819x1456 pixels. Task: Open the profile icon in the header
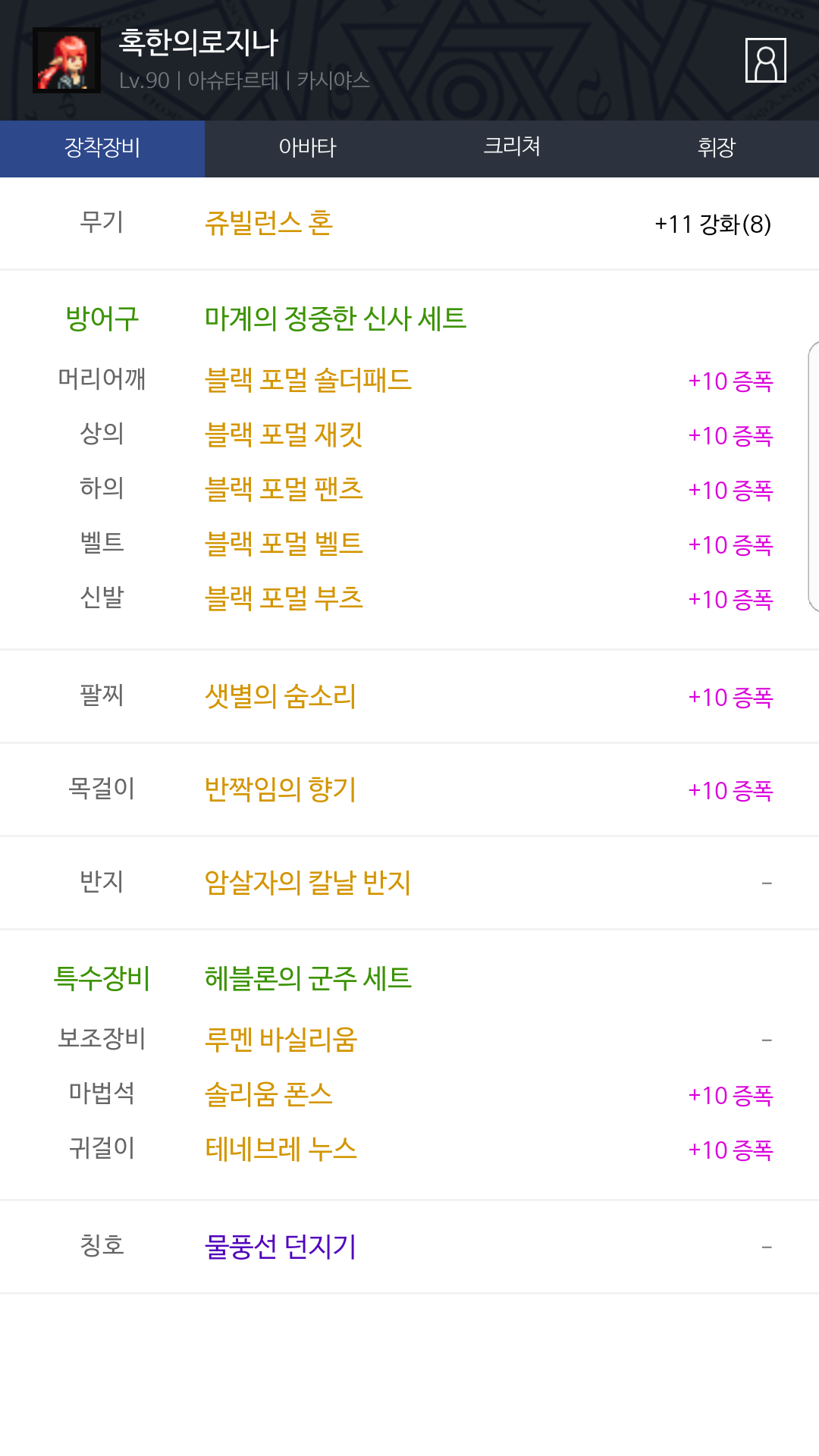pos(765,61)
